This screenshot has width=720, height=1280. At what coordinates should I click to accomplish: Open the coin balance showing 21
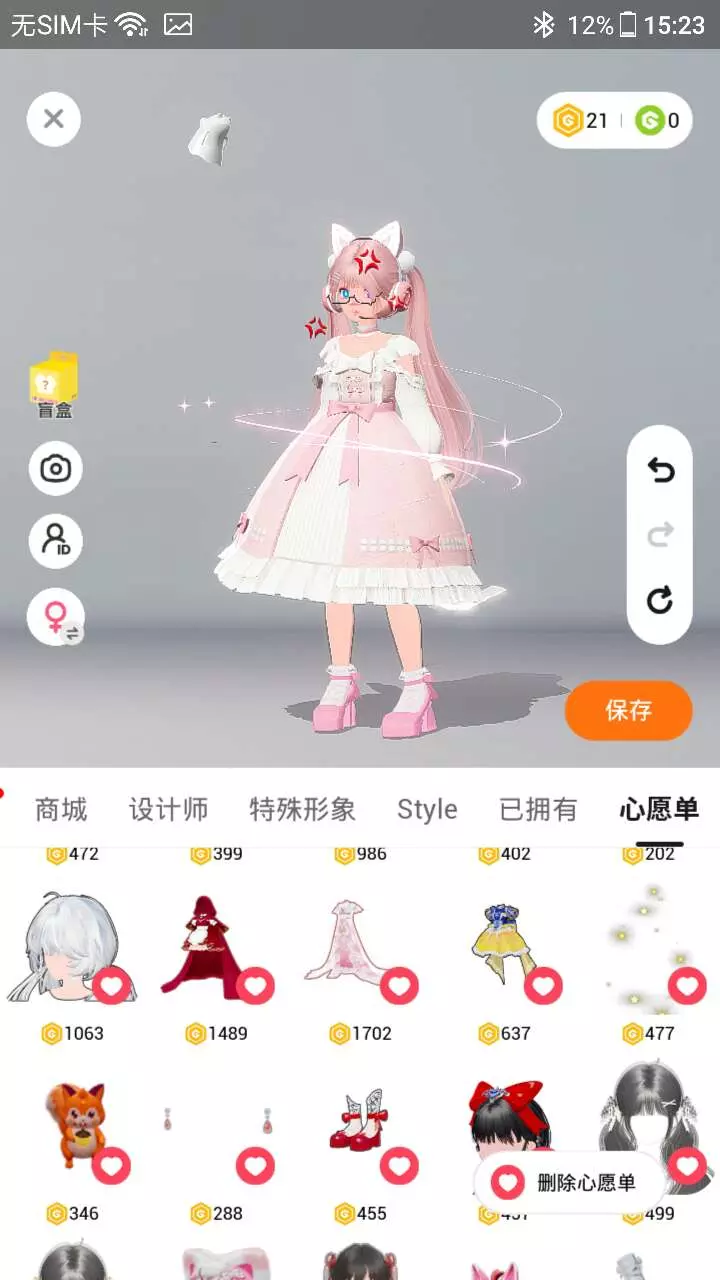tap(582, 121)
